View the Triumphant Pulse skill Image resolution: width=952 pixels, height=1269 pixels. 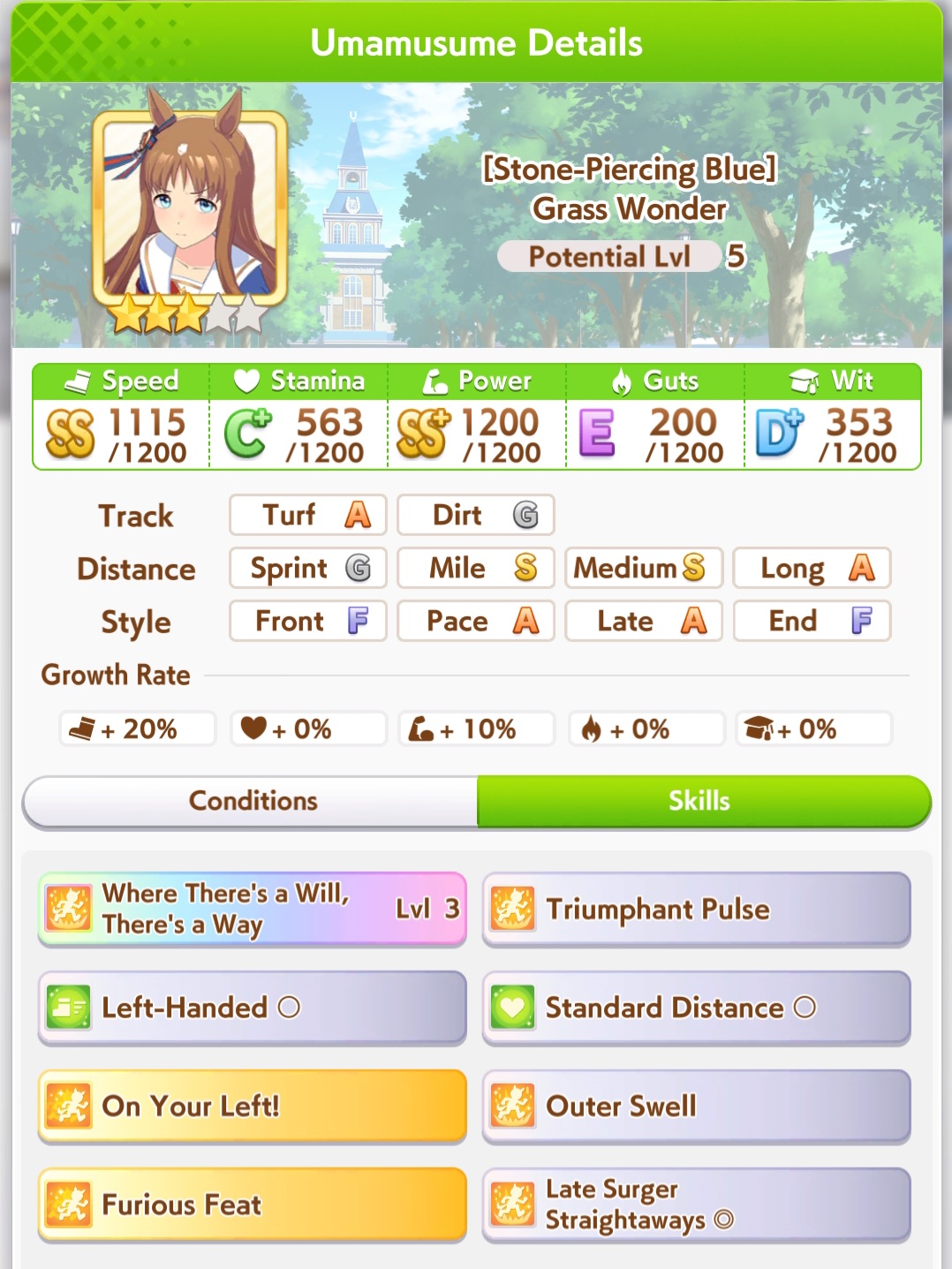696,909
